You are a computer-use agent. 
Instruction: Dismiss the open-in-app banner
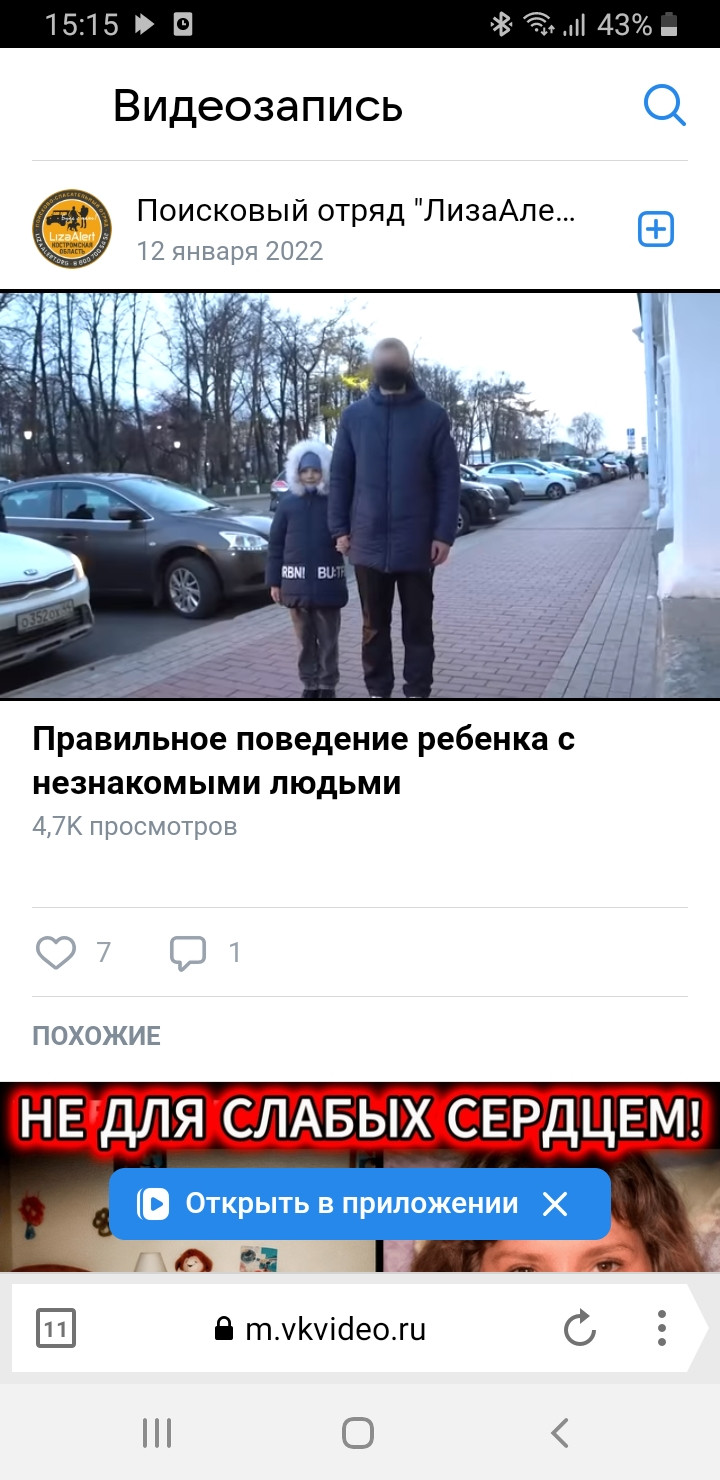555,1203
